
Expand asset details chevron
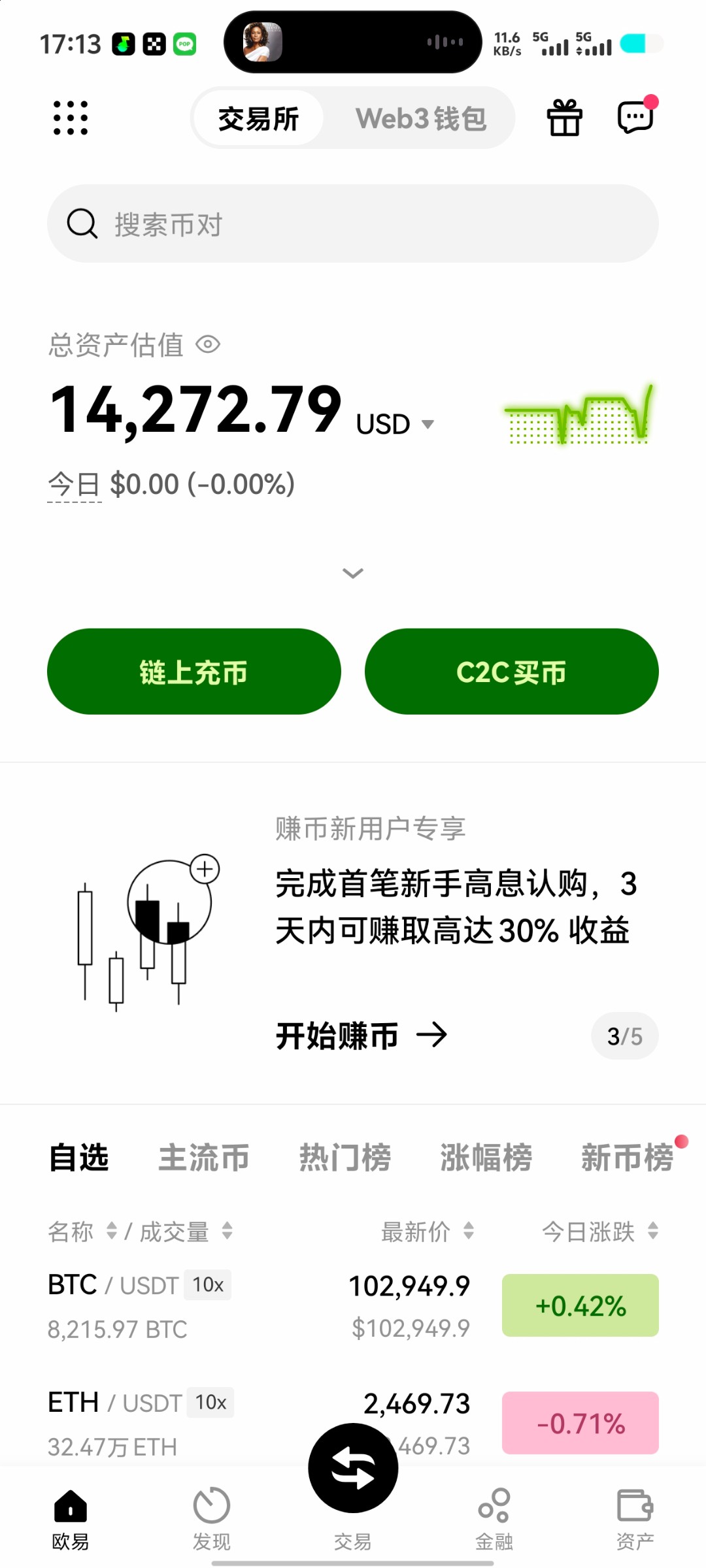[x=353, y=573]
